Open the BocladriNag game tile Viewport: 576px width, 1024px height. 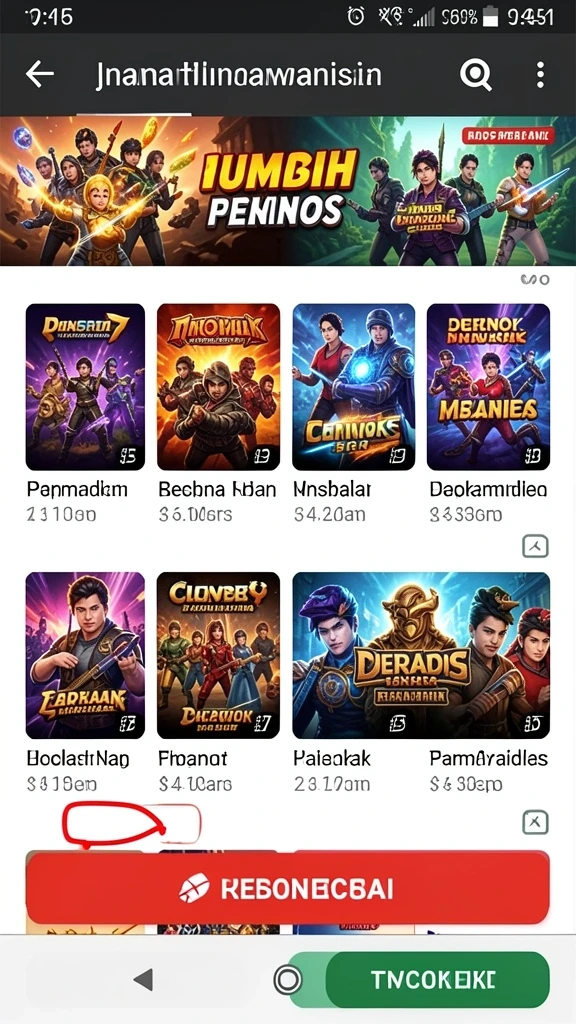[x=85, y=655]
